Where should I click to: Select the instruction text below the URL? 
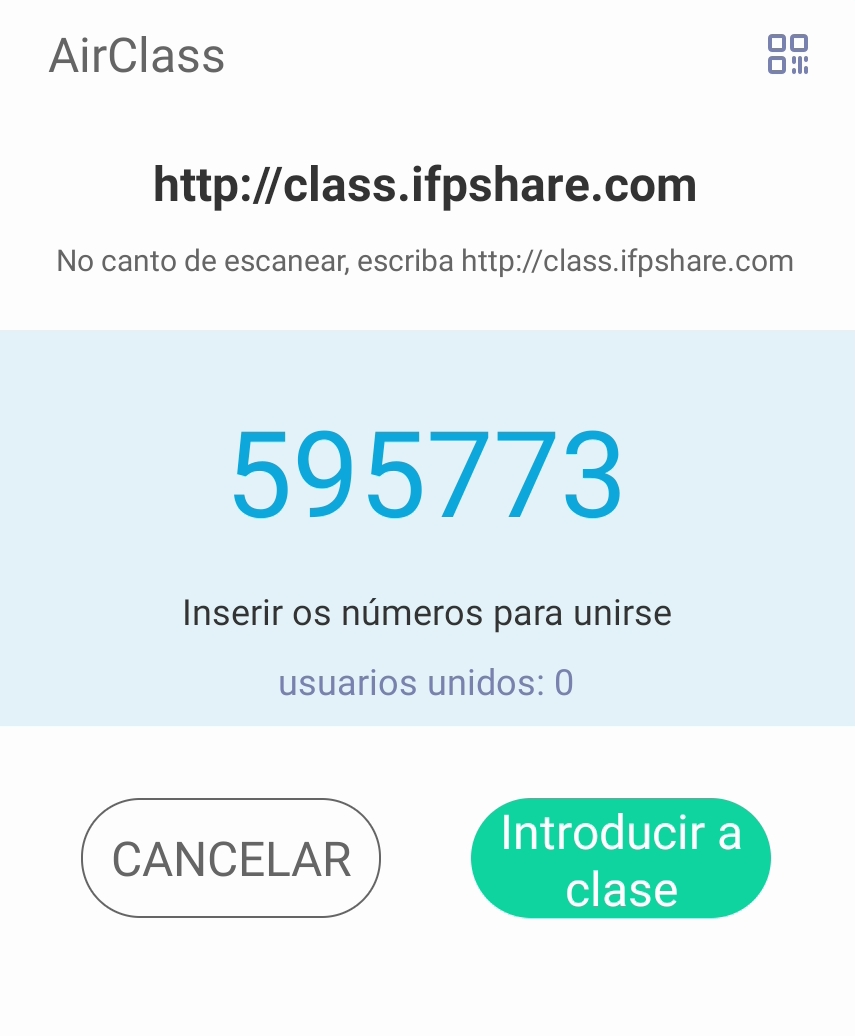tap(427, 261)
